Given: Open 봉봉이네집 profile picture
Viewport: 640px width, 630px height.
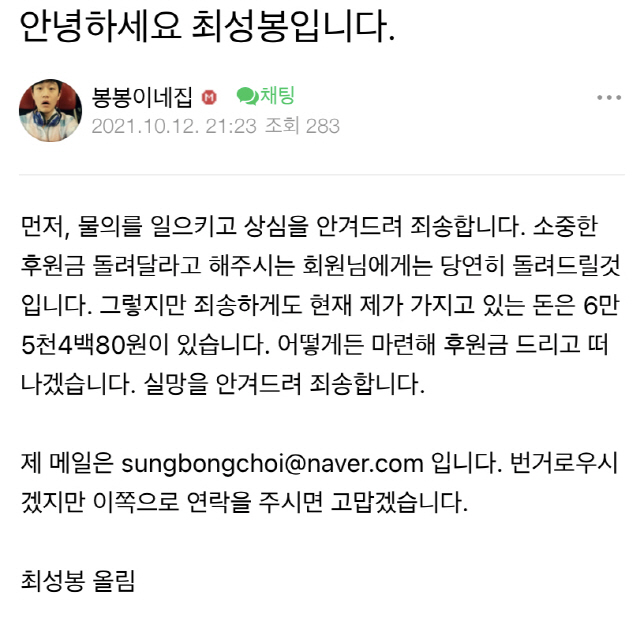Looking at the screenshot, I should [50, 111].
